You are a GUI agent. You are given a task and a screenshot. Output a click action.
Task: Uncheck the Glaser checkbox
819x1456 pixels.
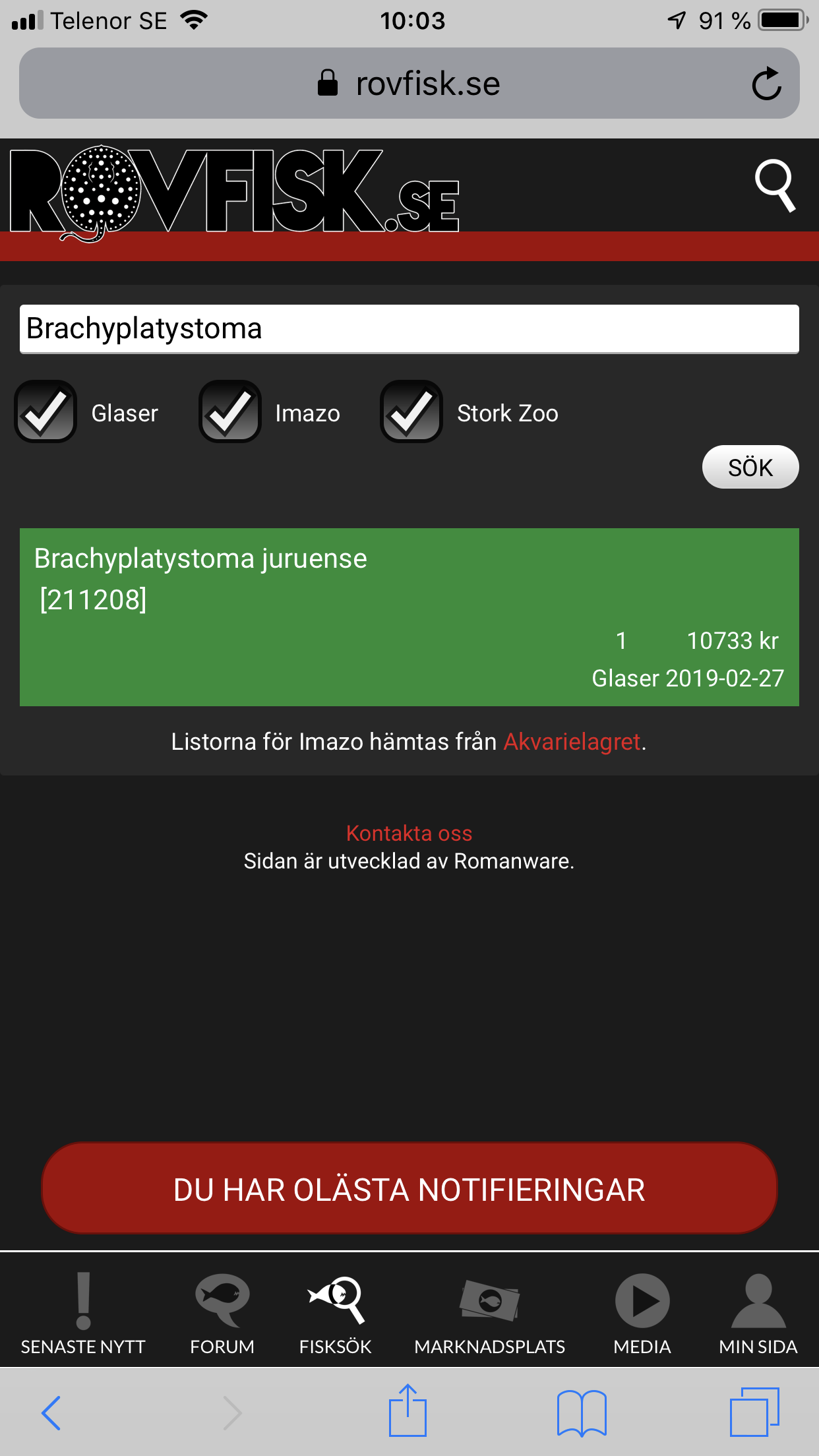pyautogui.click(x=45, y=411)
